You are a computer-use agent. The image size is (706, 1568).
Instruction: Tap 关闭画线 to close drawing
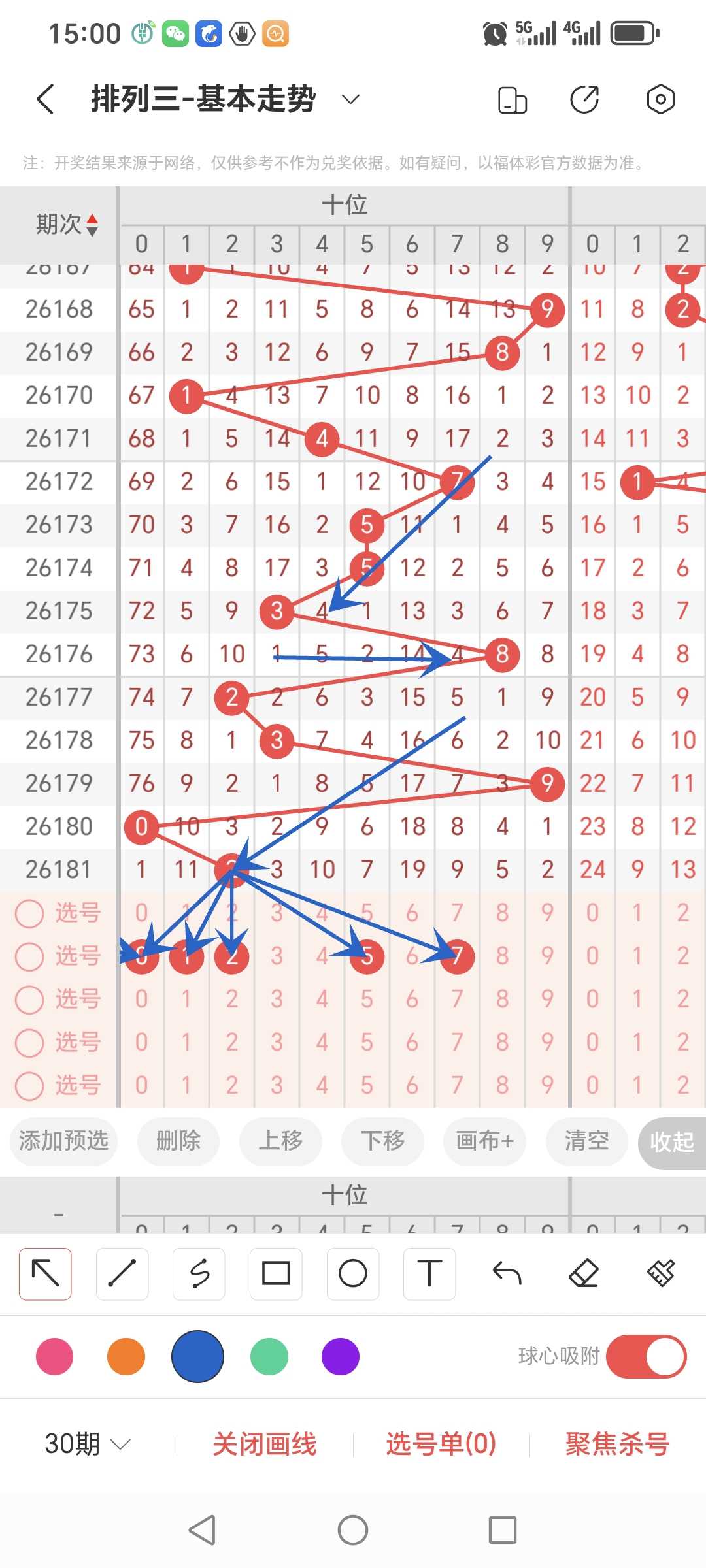(x=265, y=1444)
